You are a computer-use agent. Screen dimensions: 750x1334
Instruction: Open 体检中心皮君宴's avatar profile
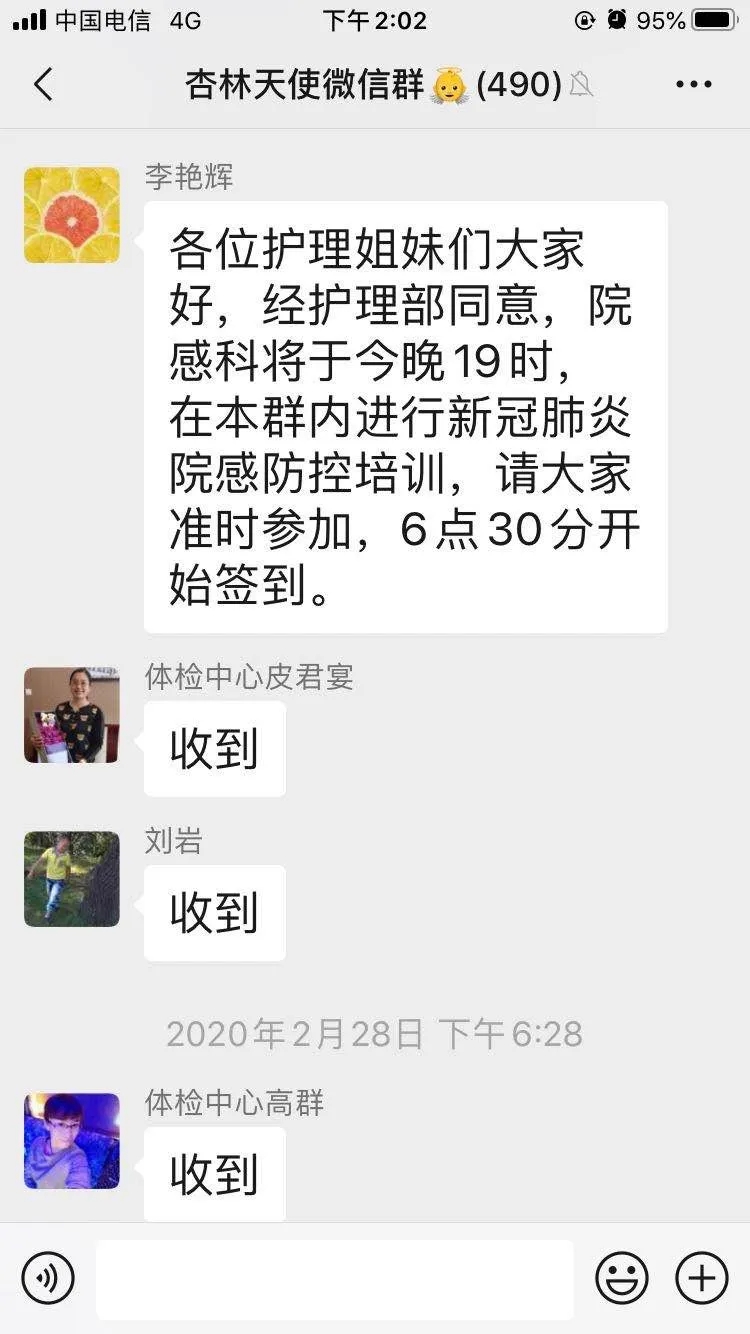click(72, 715)
